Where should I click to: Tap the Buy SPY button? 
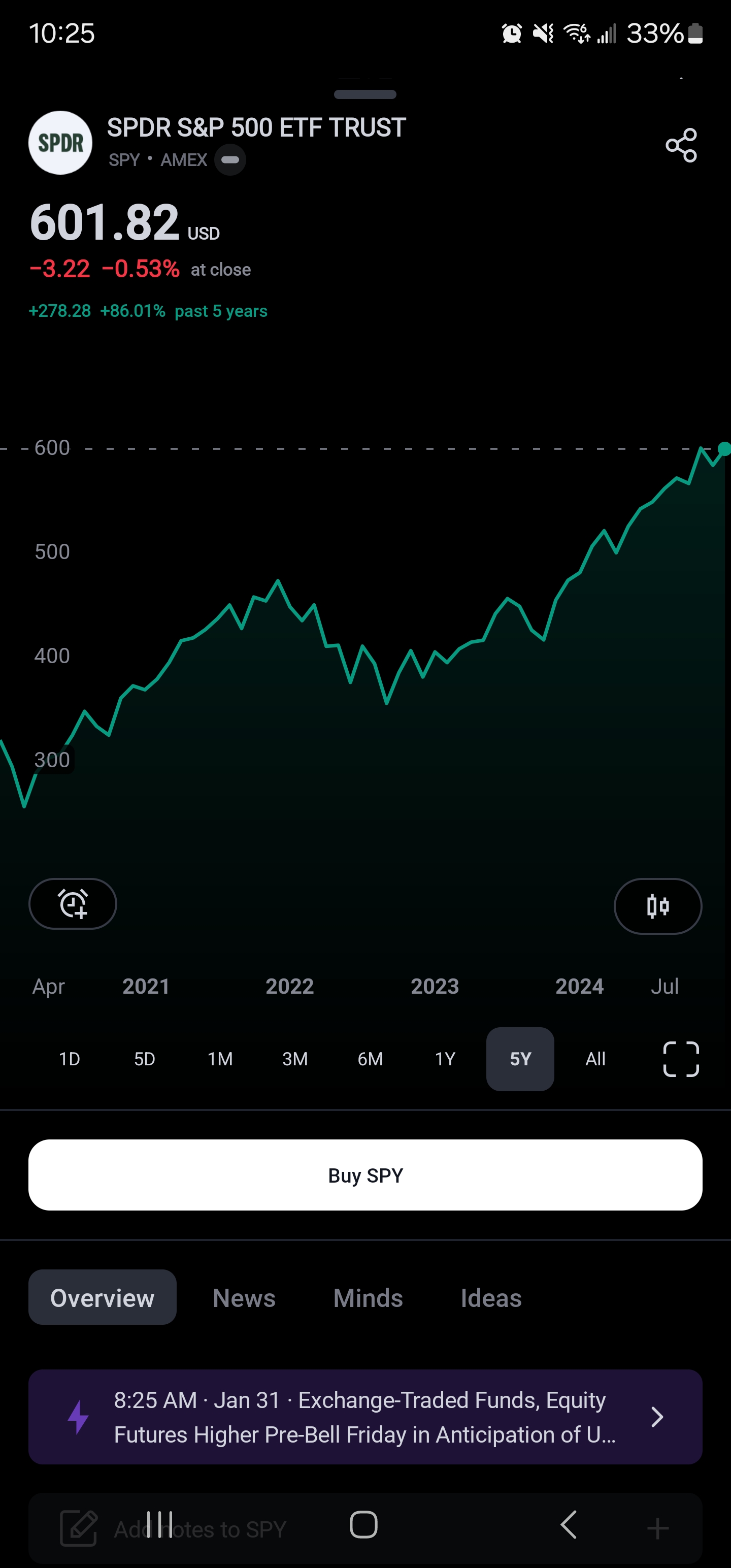click(x=365, y=1175)
